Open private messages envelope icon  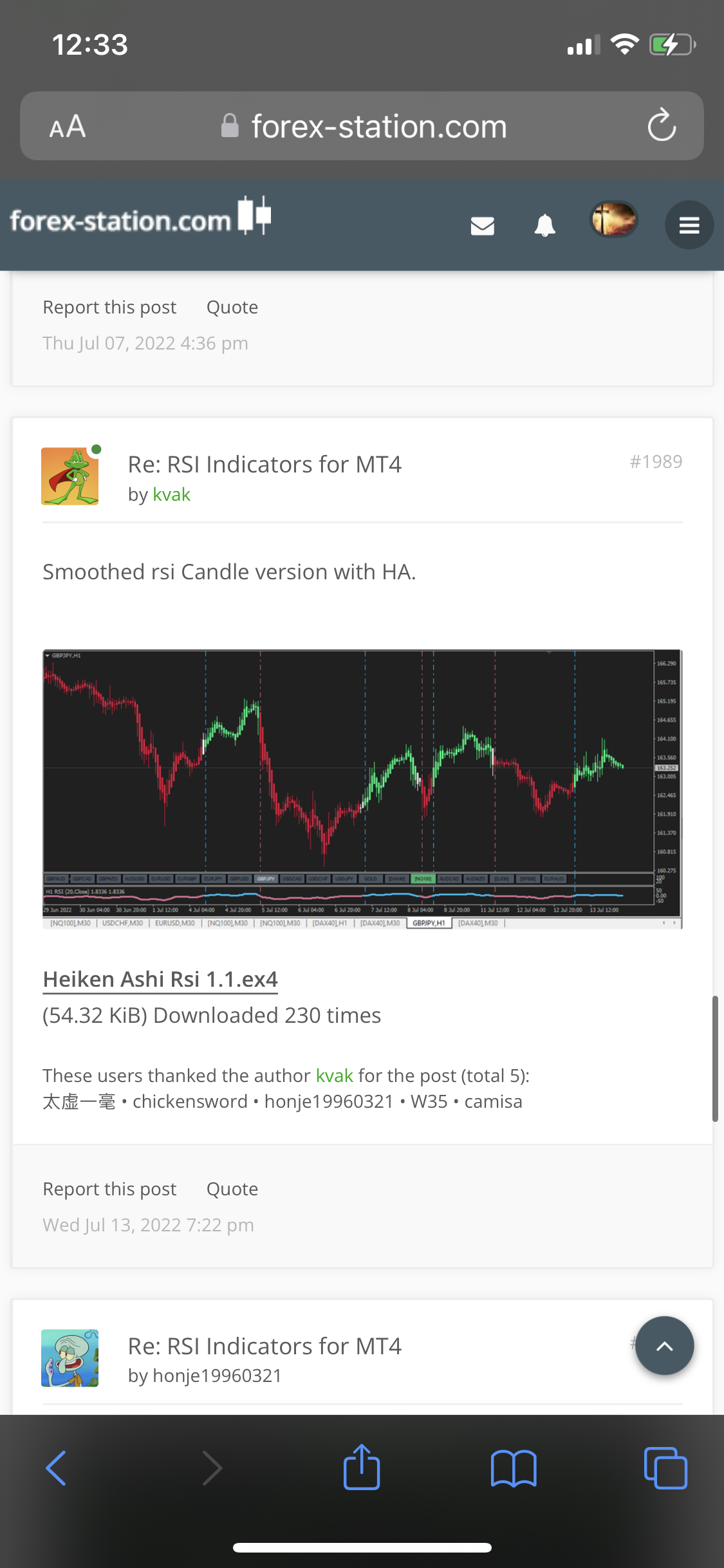pyautogui.click(x=482, y=226)
